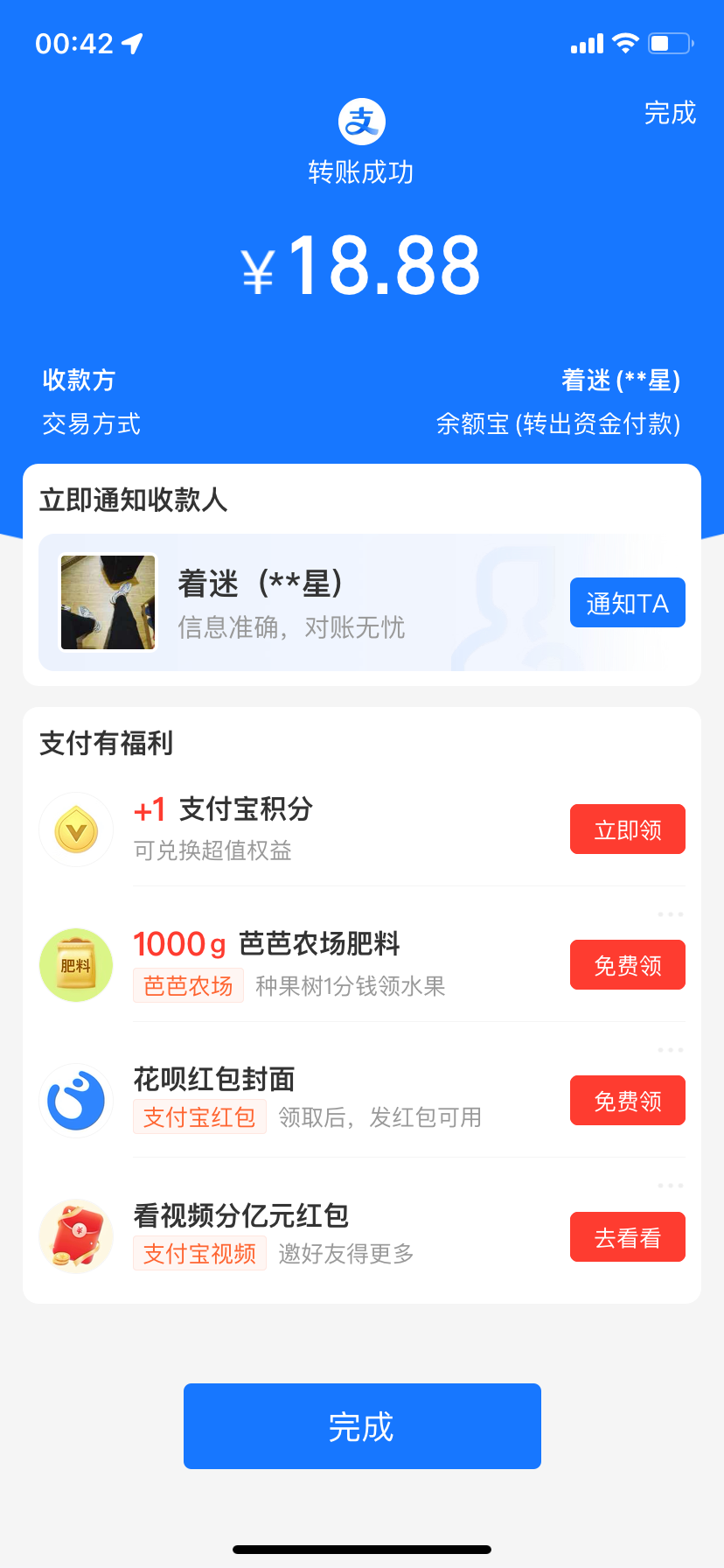Tap 去看看 for 看视频分亿元红包
724x1568 pixels.
pos(627,1237)
